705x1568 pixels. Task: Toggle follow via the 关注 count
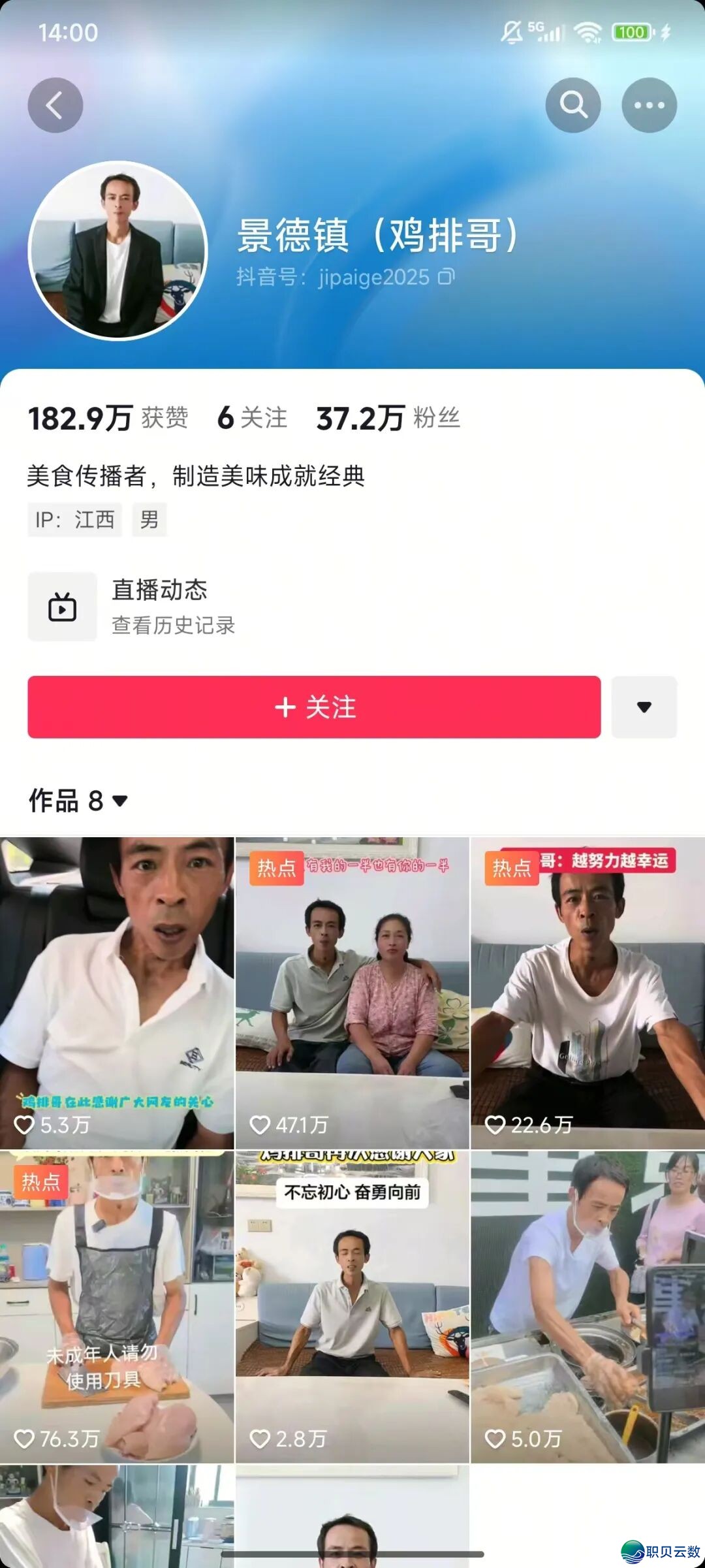coord(251,419)
